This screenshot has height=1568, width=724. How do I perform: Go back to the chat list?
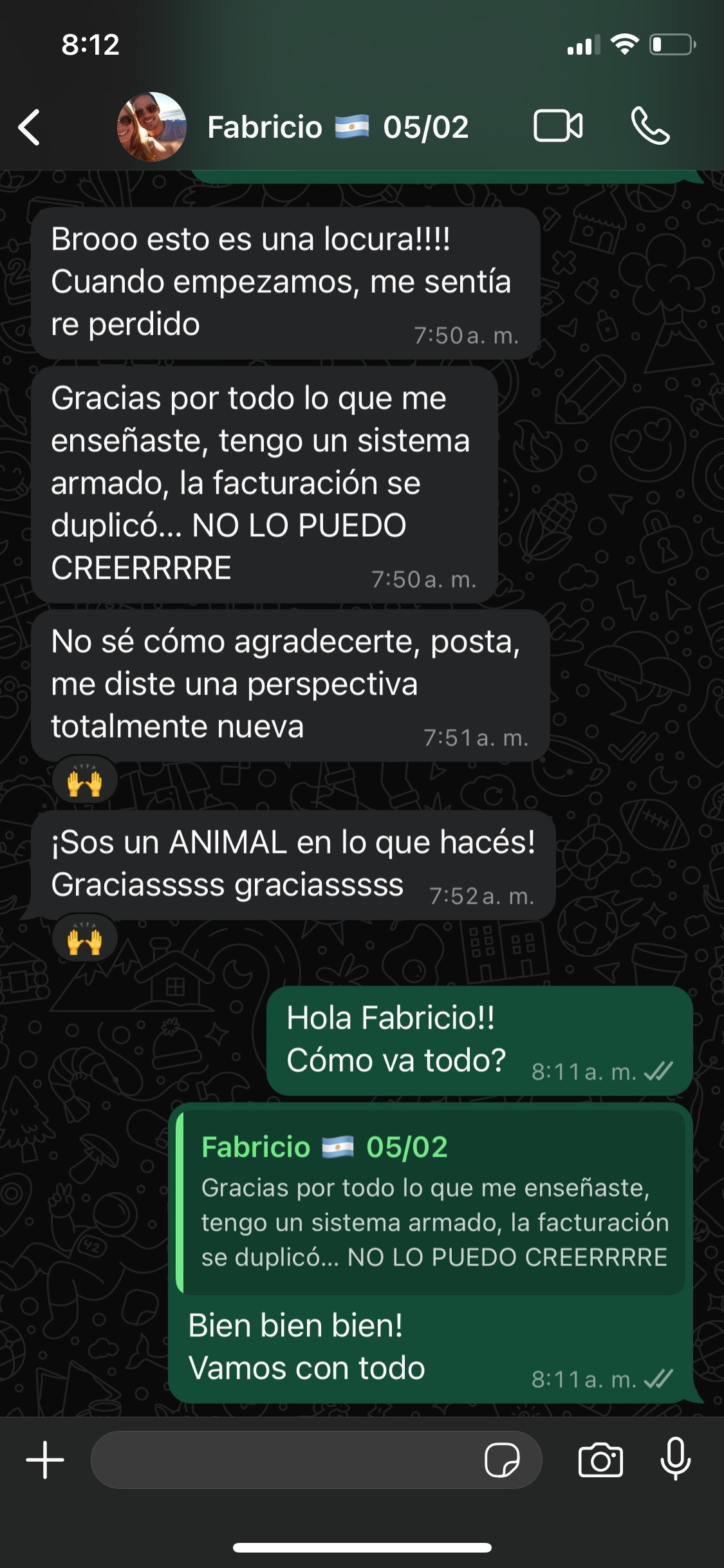[30, 127]
